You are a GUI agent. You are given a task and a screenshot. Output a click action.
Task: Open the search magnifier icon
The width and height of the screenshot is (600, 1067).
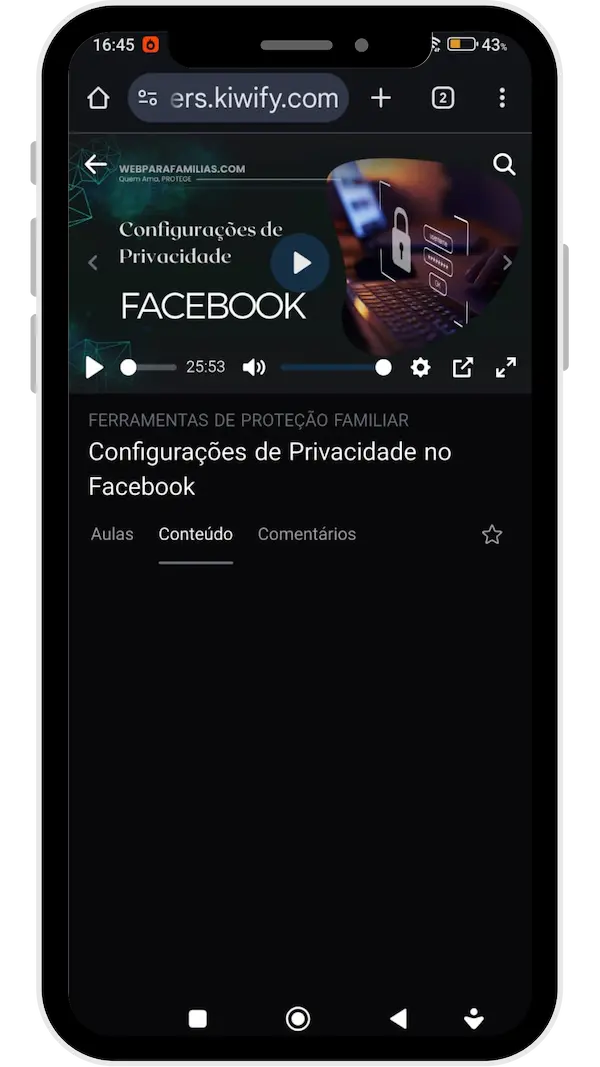[x=504, y=165]
